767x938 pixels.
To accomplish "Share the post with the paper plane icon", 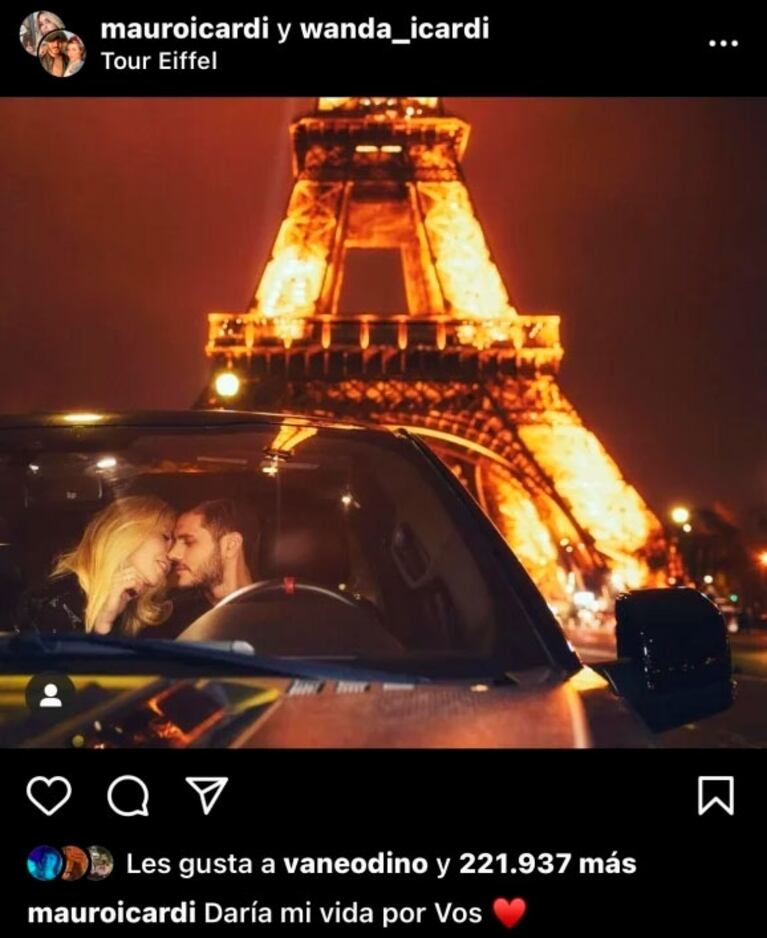I will tap(207, 795).
